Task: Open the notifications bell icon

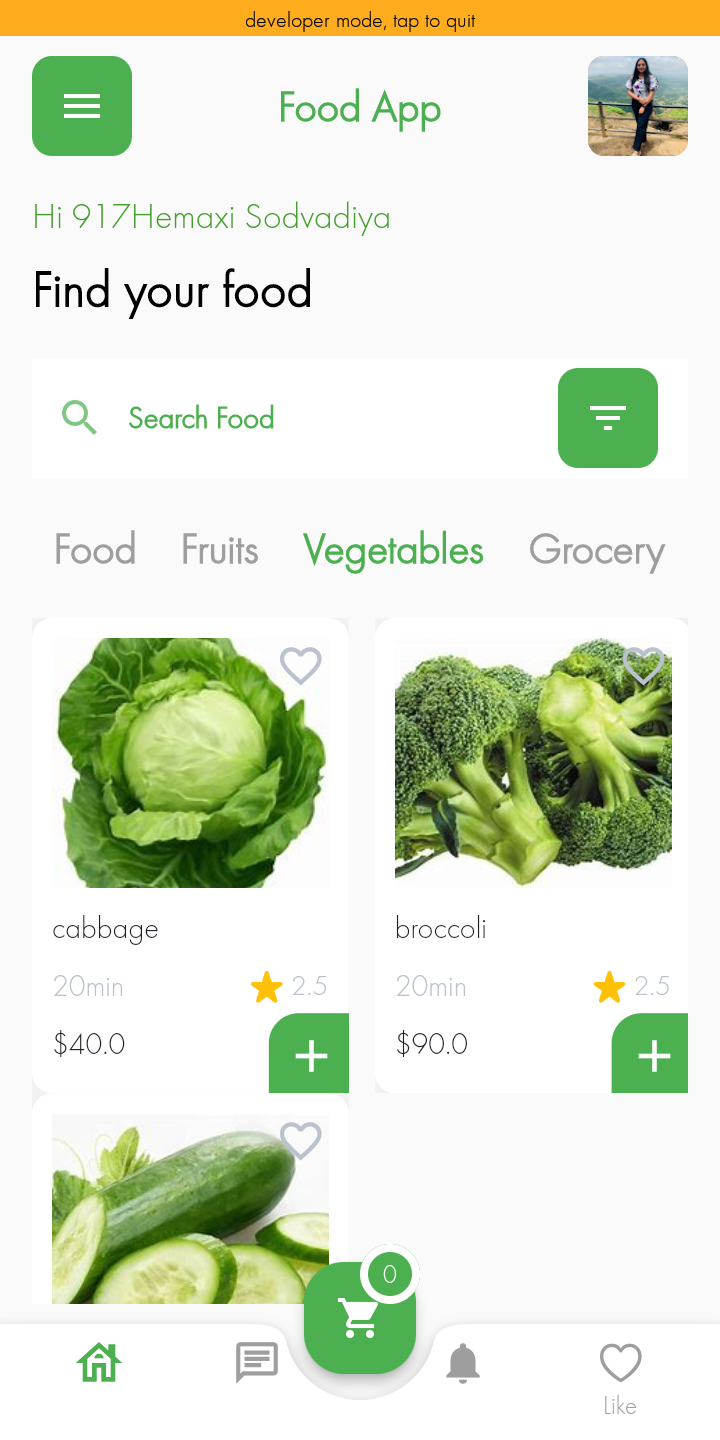Action: pyautogui.click(x=463, y=1360)
